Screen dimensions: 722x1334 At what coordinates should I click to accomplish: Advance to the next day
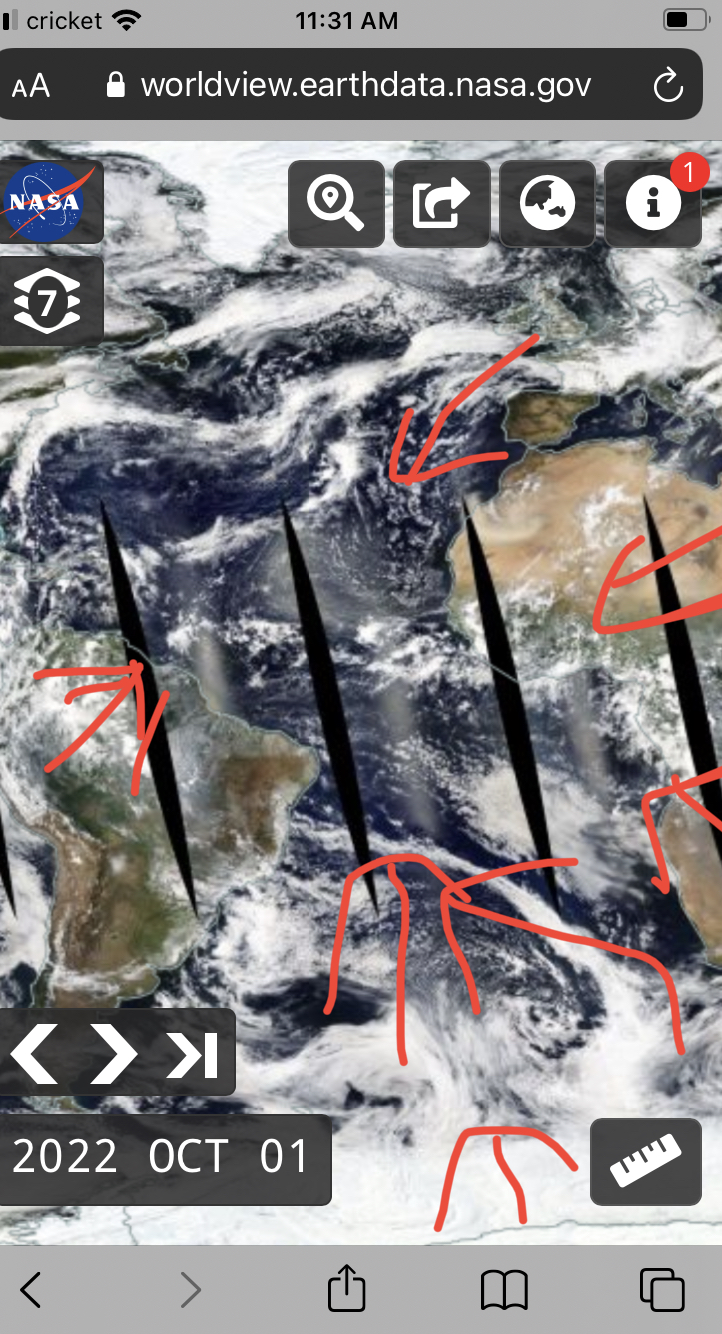112,1053
